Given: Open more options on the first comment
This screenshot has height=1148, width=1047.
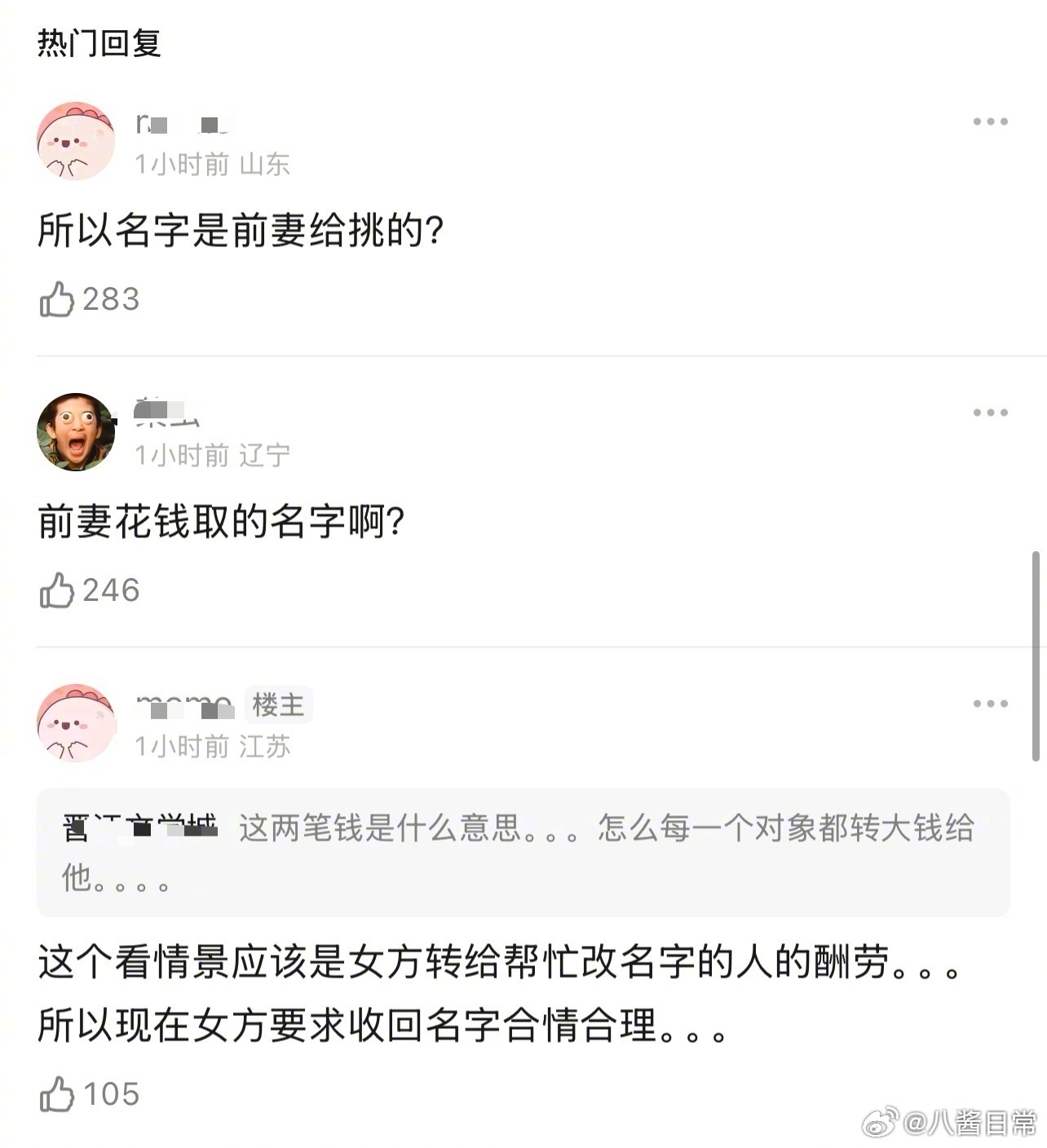Looking at the screenshot, I should (989, 121).
